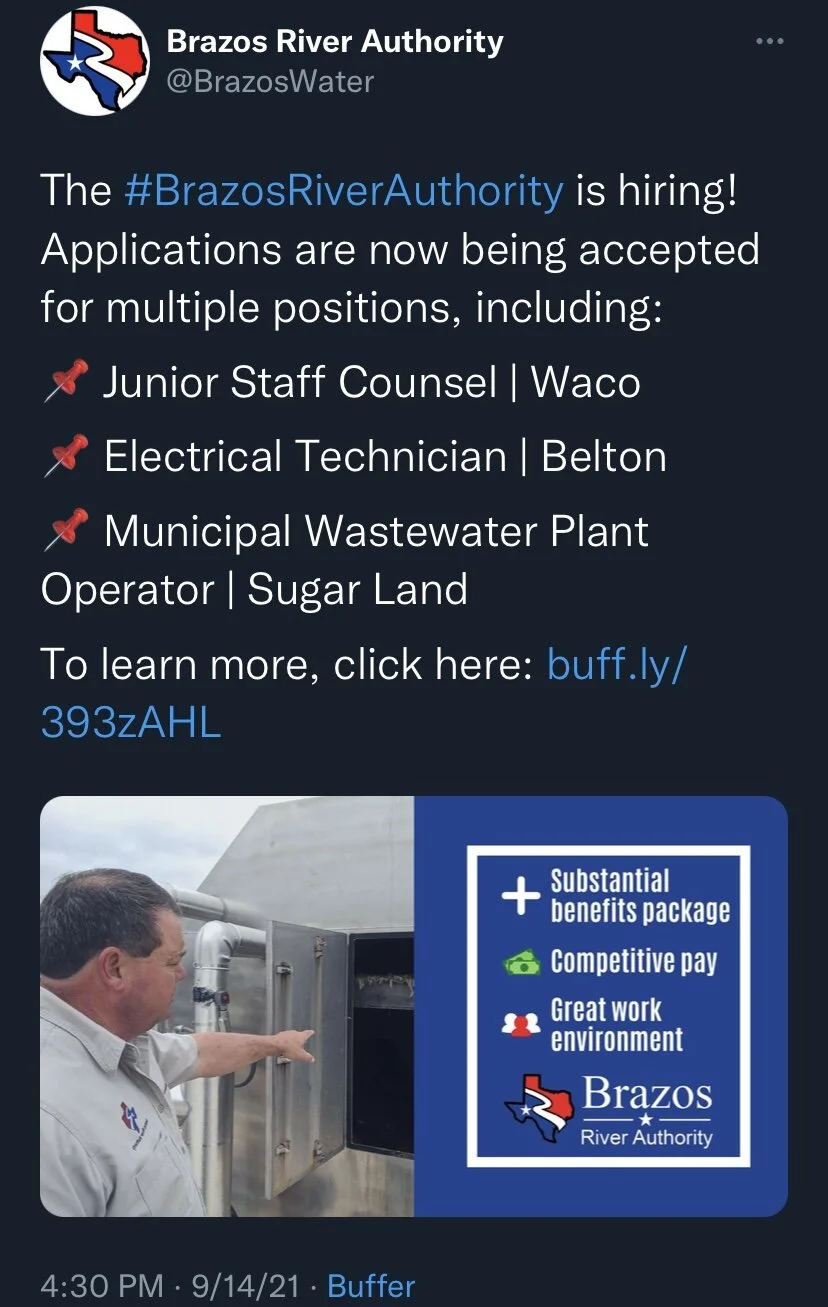The height and width of the screenshot is (1307, 828).
Task: Tap the Buffer source link
Action: click(x=371, y=1285)
